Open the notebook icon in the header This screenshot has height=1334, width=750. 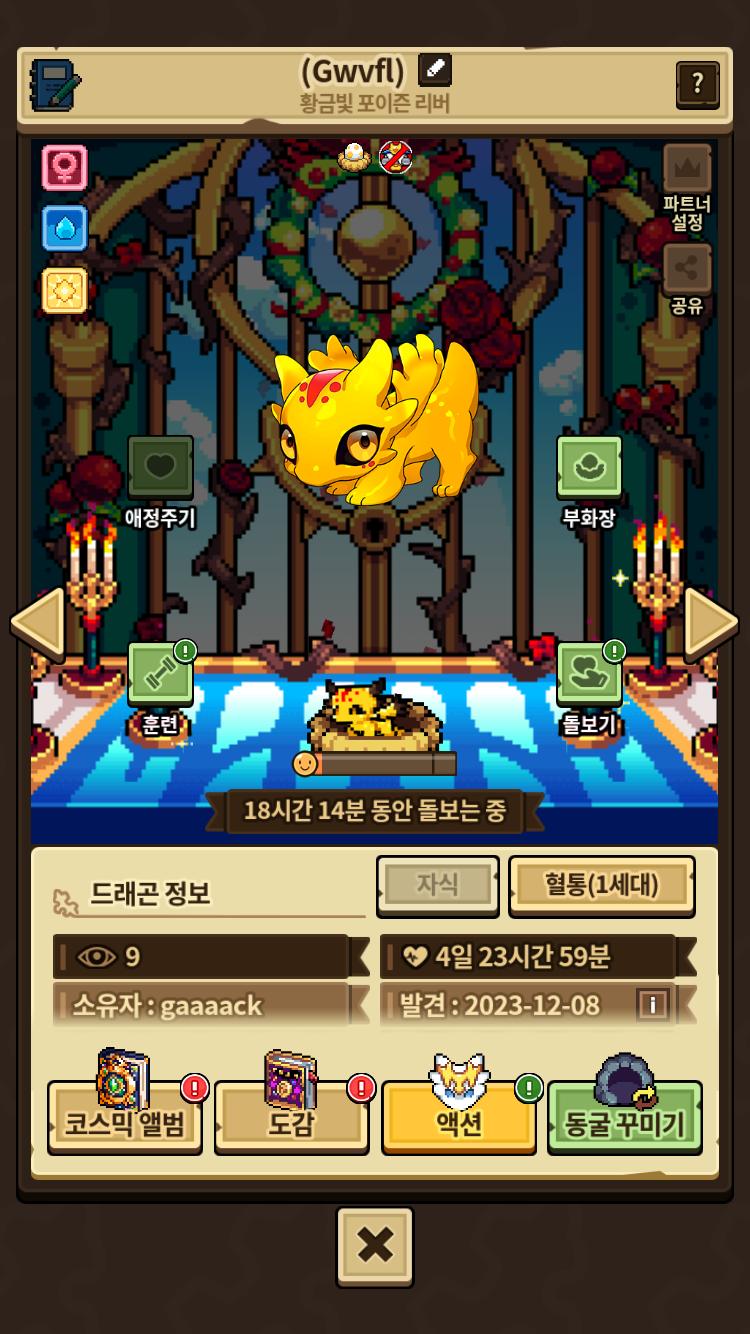[55, 84]
